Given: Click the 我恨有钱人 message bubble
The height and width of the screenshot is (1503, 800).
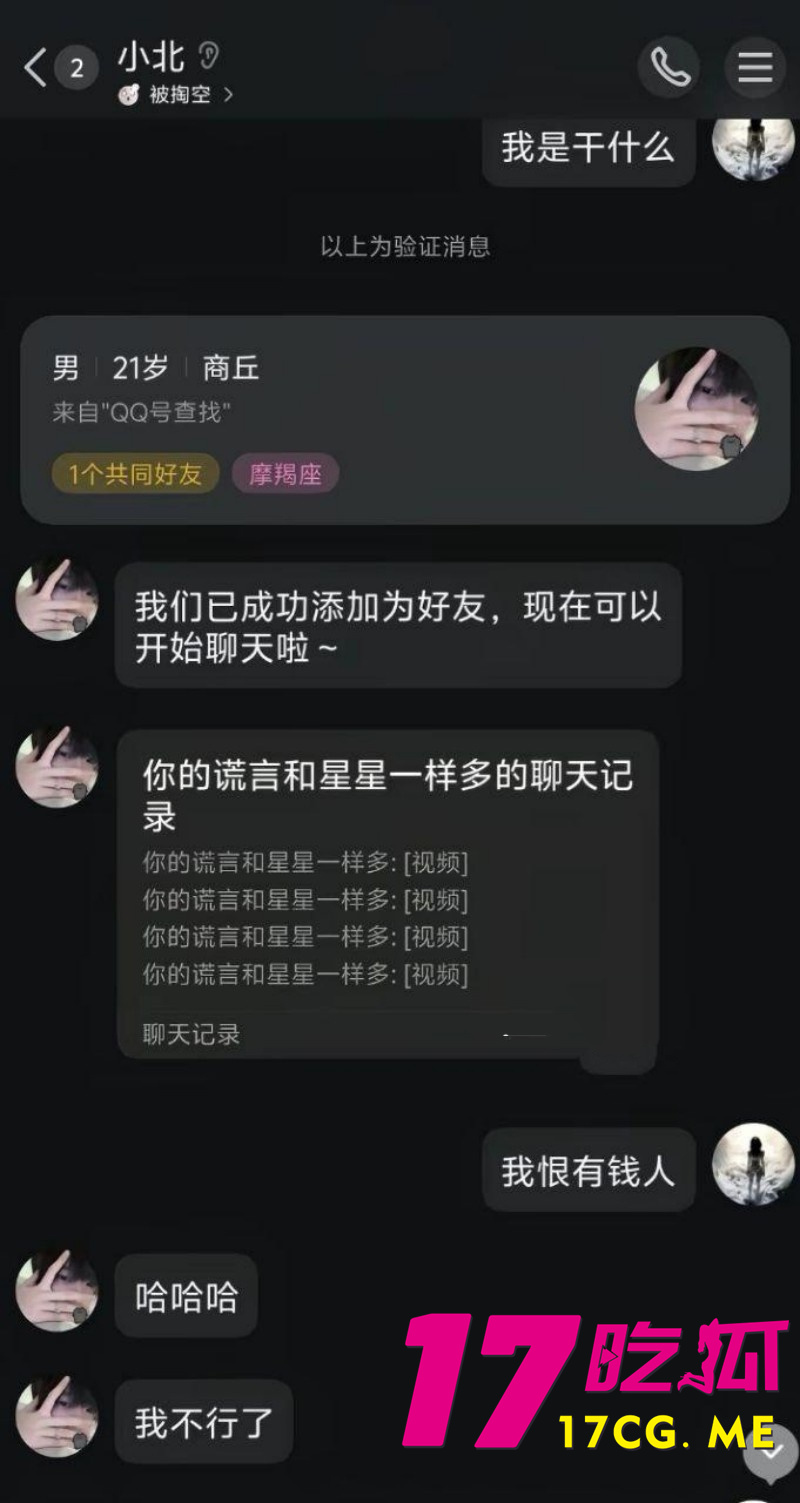Looking at the screenshot, I should (588, 1169).
